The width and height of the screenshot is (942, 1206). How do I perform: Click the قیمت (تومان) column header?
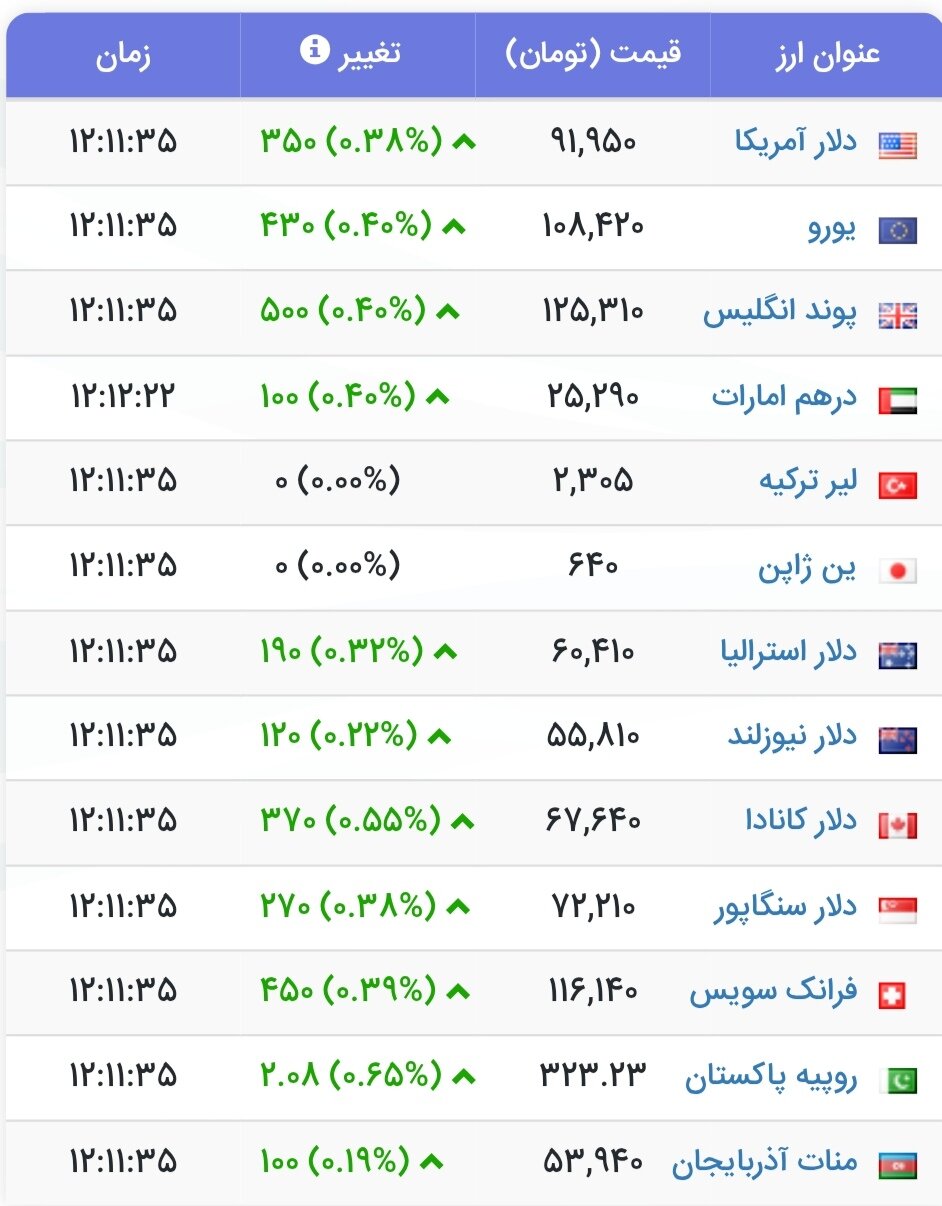pos(593,54)
